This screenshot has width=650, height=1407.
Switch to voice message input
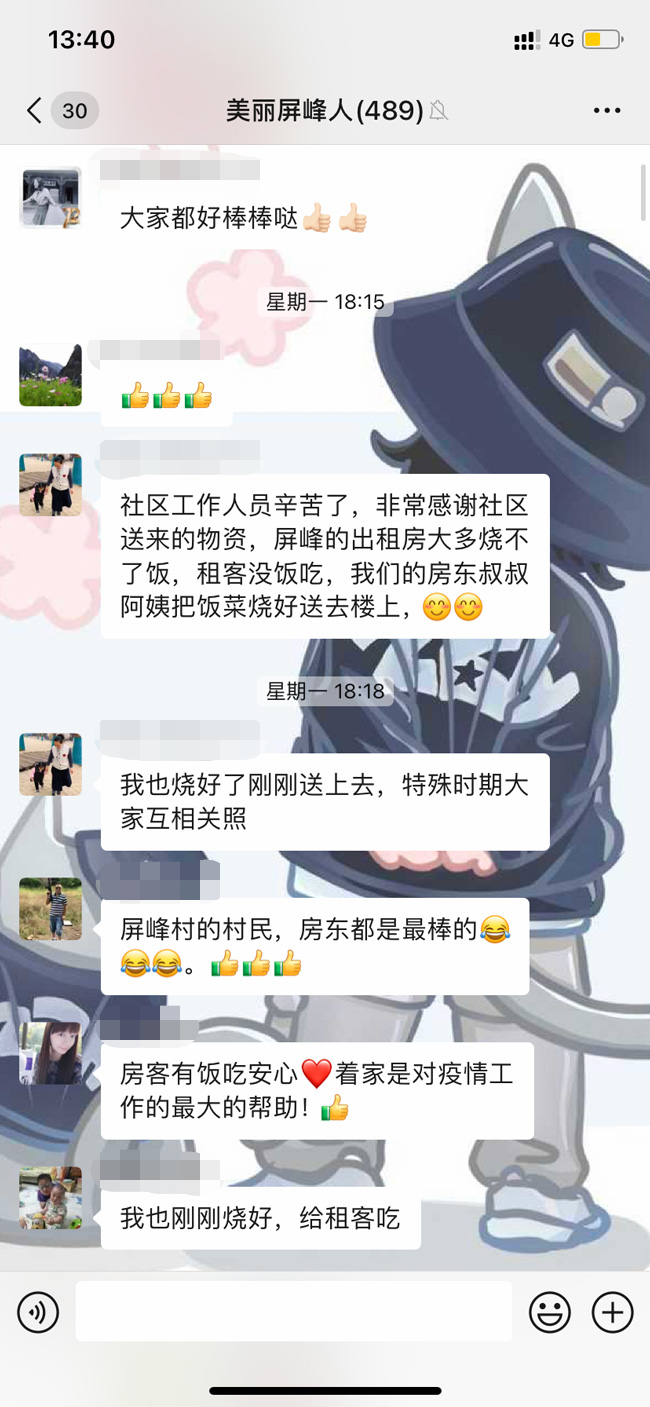(38, 1312)
